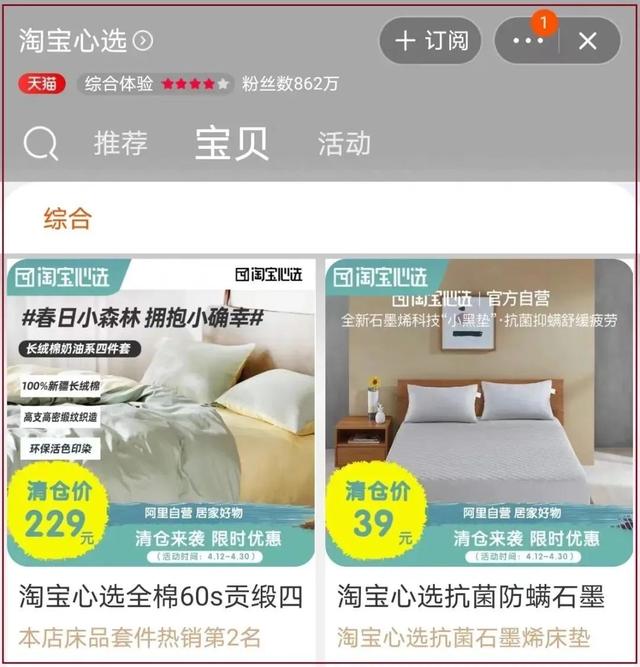640x667 pixels.
Task: Sort products by 综合
Action: [68, 219]
